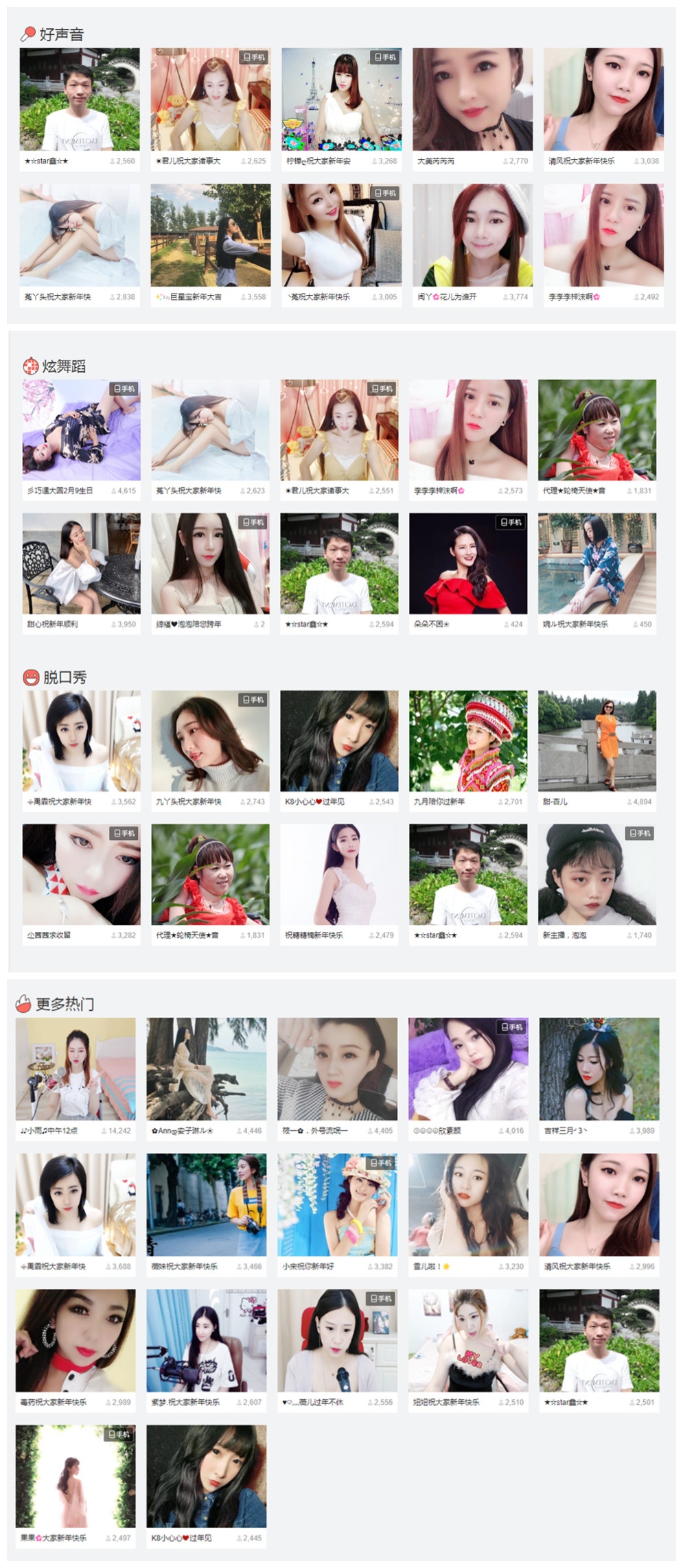Open 婉儿祝大家新年快乐 stream

pyautogui.click(x=597, y=563)
